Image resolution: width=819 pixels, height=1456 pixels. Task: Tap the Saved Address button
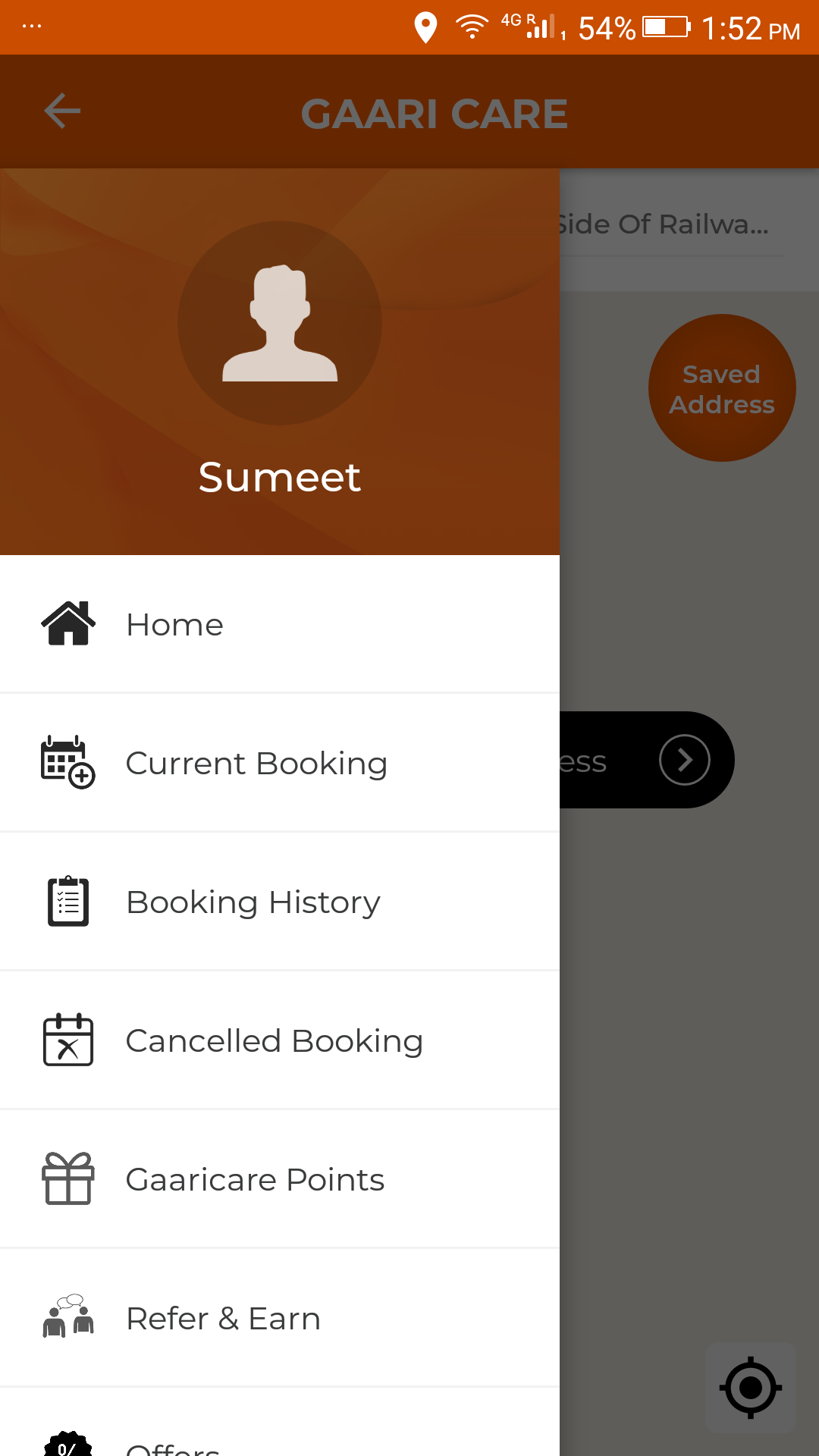point(722,388)
